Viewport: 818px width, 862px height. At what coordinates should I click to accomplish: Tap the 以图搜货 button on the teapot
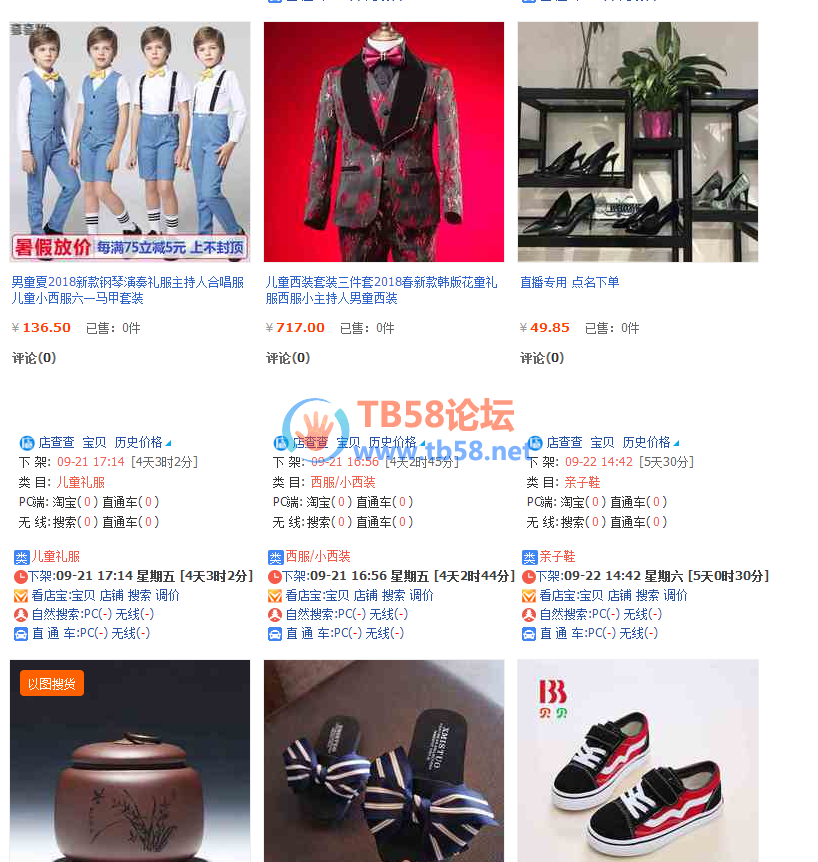click(52, 683)
